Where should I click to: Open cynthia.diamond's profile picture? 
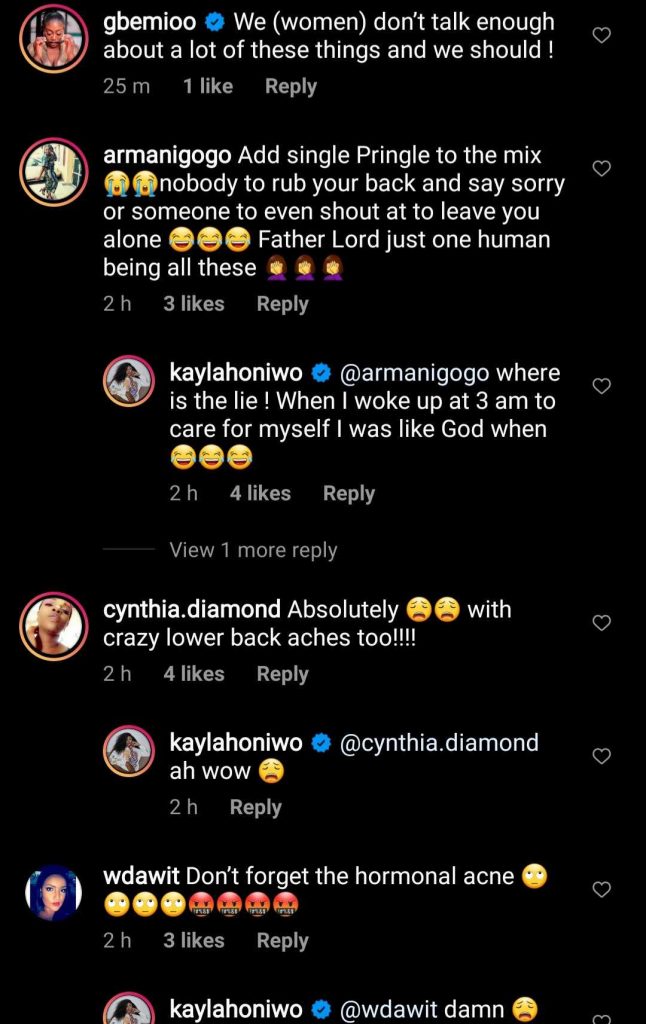(x=52, y=626)
